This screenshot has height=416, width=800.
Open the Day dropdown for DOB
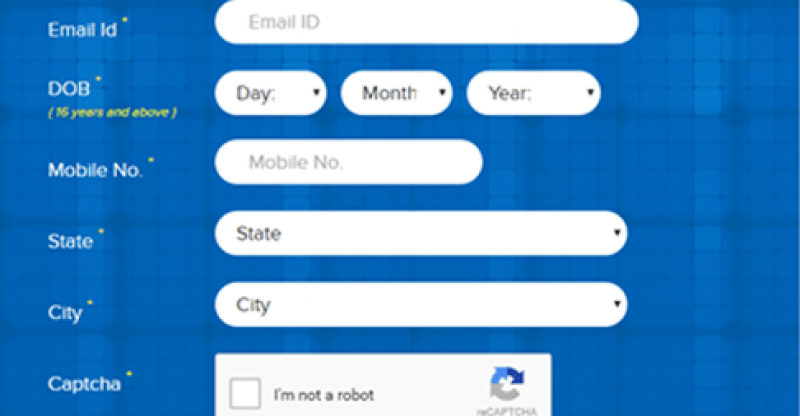click(270, 93)
